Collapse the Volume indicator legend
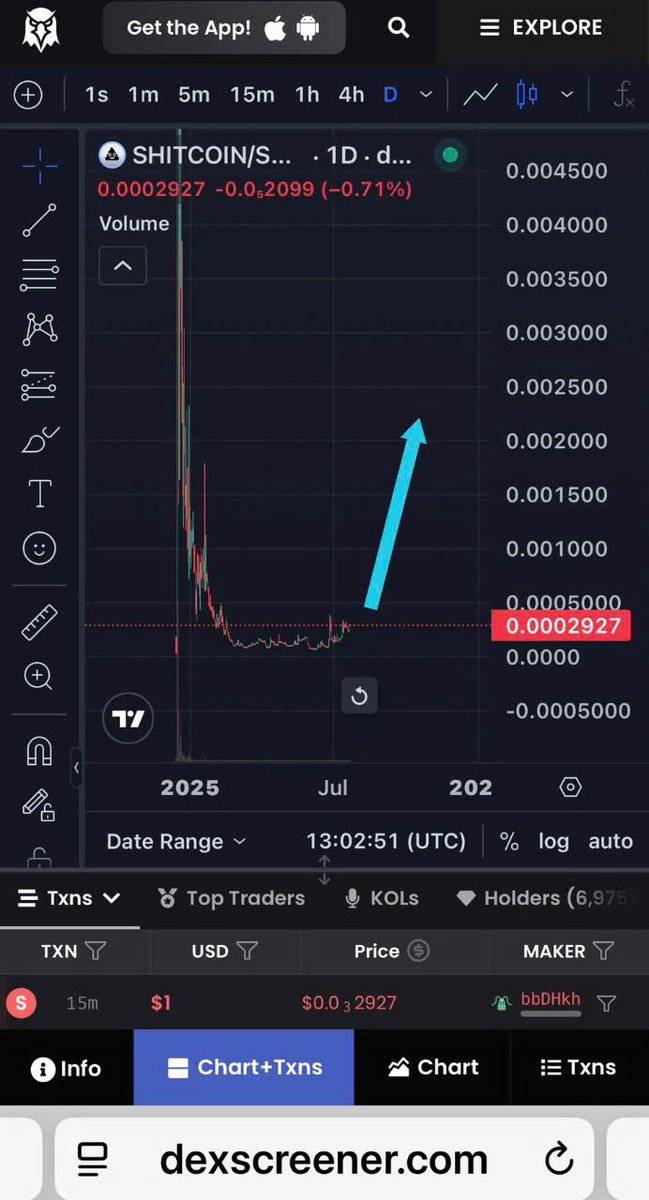649x1200 pixels. click(x=123, y=266)
